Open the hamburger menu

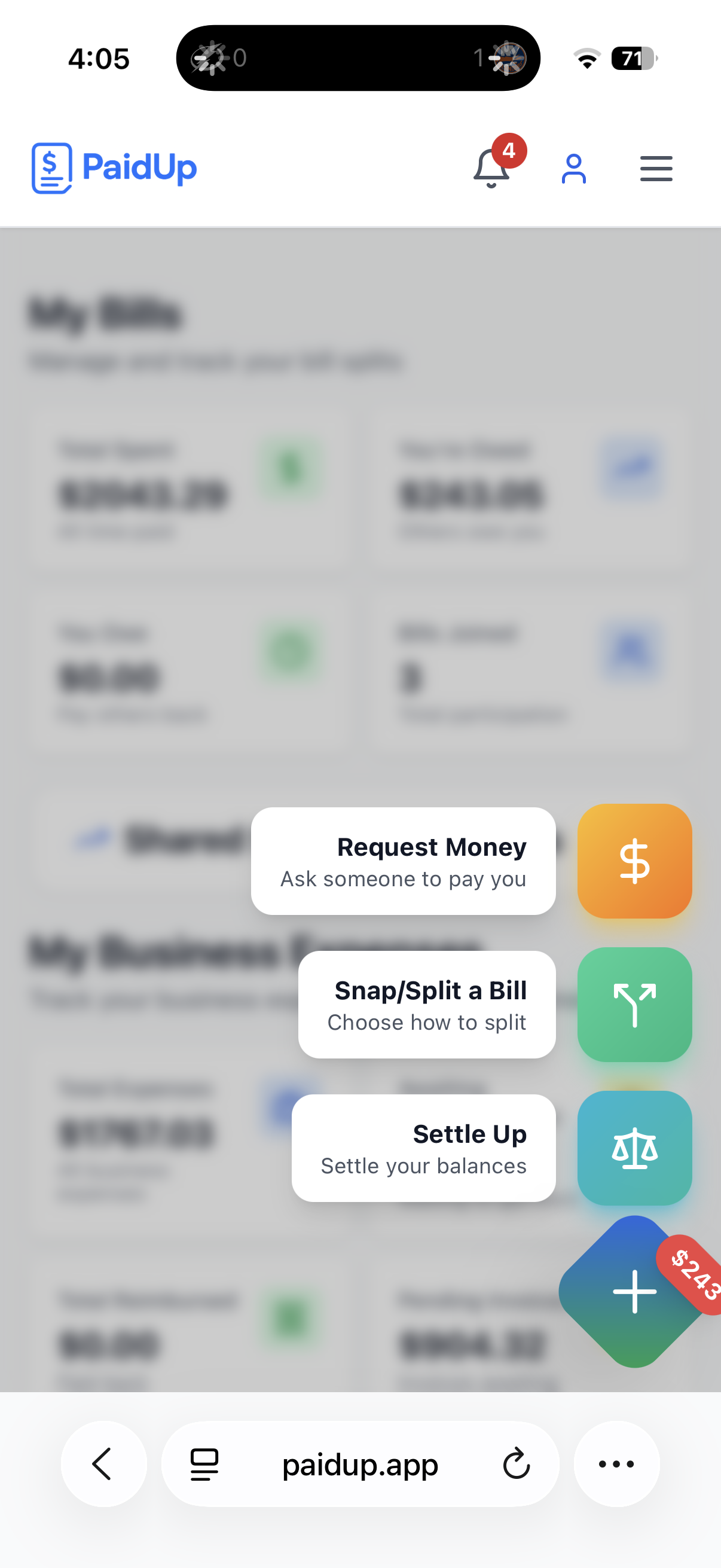pos(656,169)
